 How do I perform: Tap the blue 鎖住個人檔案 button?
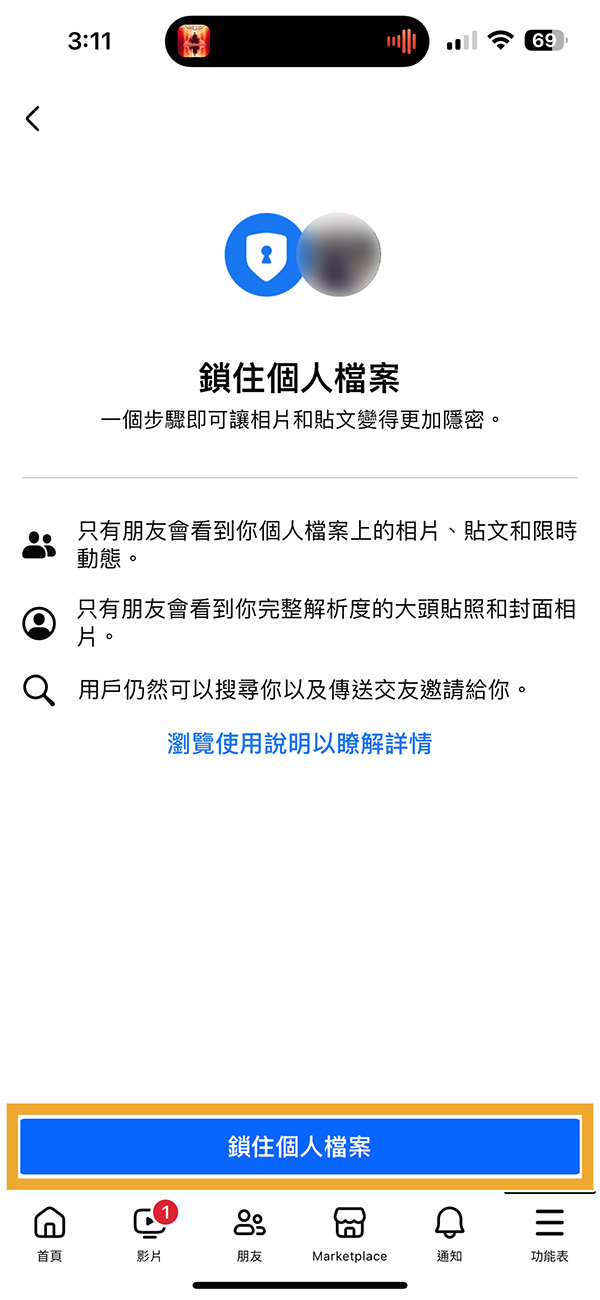point(300,1146)
